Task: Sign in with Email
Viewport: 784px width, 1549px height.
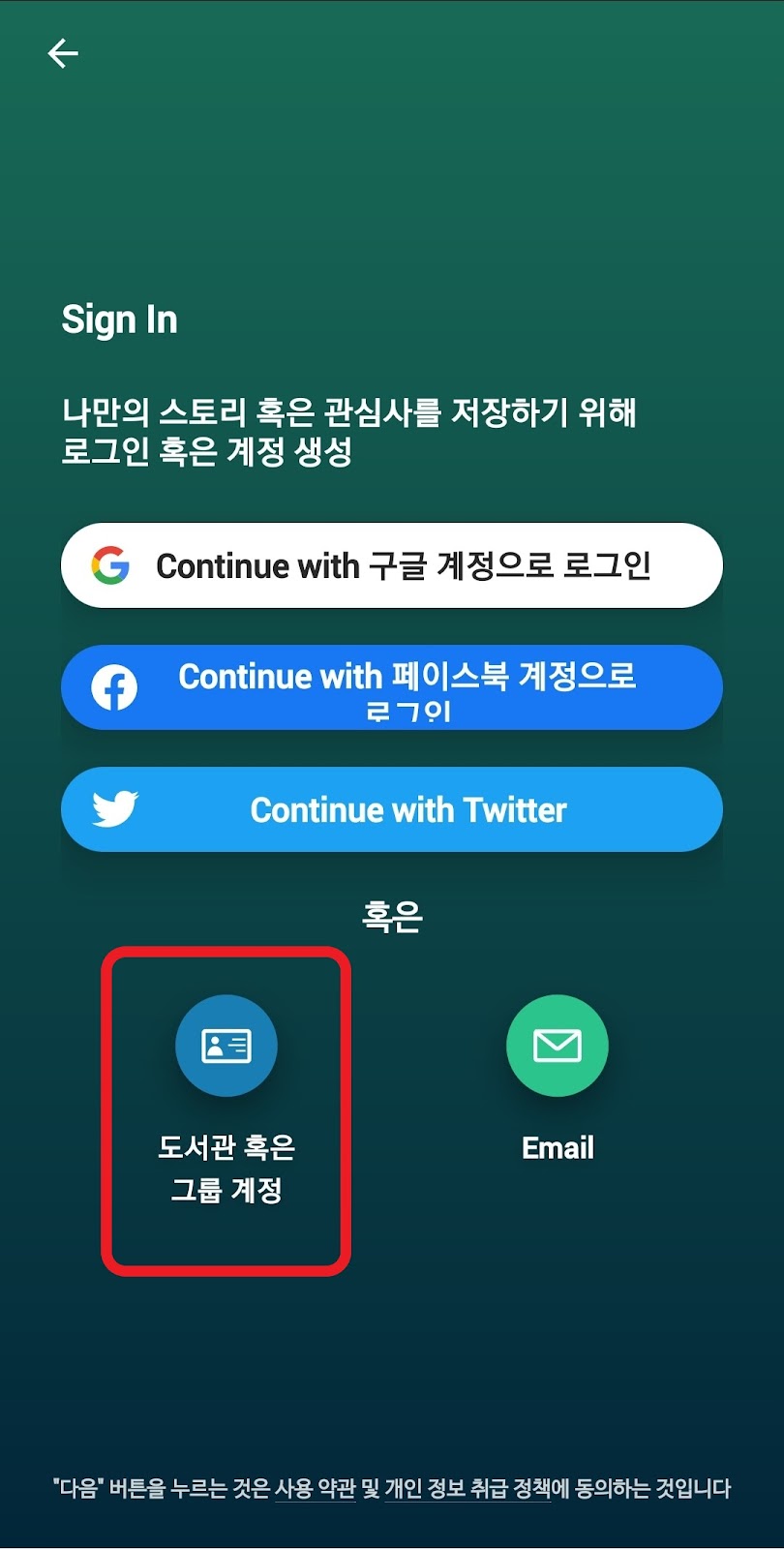Action: pos(557,1047)
